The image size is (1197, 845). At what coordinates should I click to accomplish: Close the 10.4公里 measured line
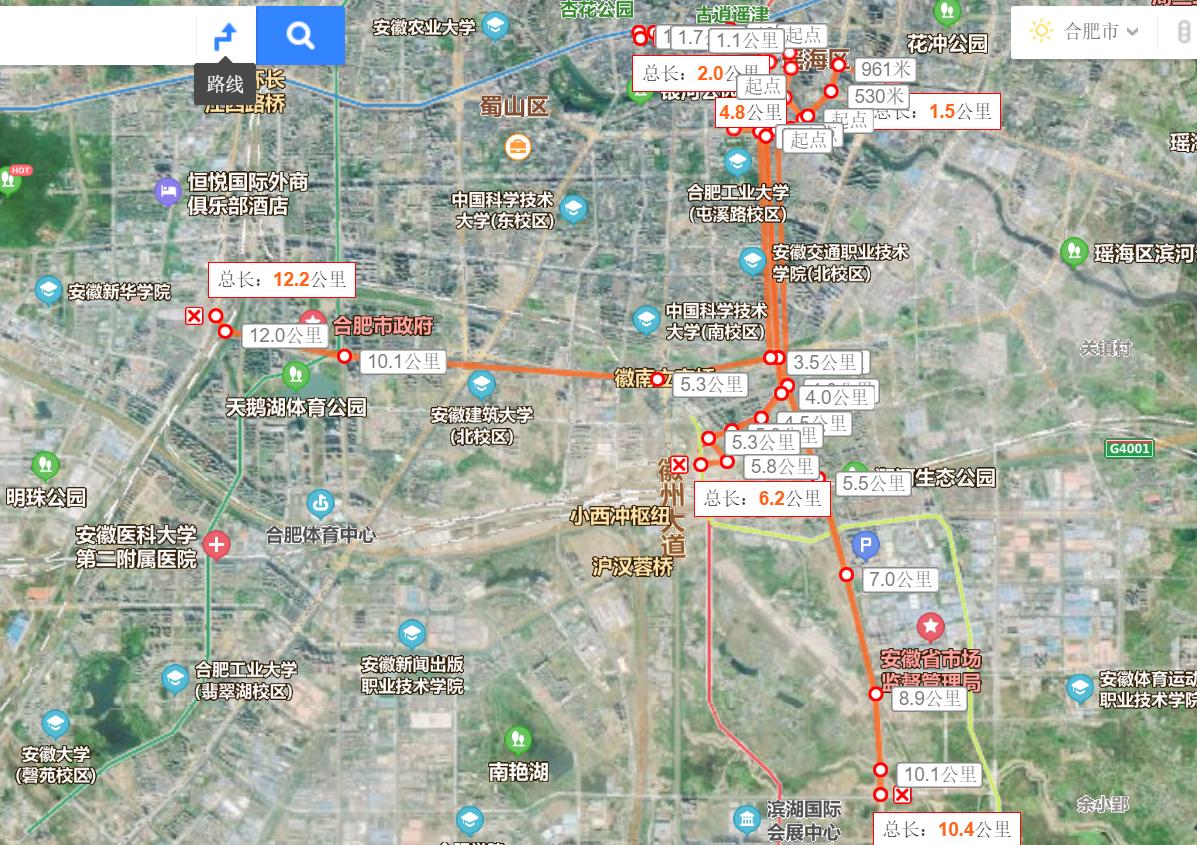point(902,795)
